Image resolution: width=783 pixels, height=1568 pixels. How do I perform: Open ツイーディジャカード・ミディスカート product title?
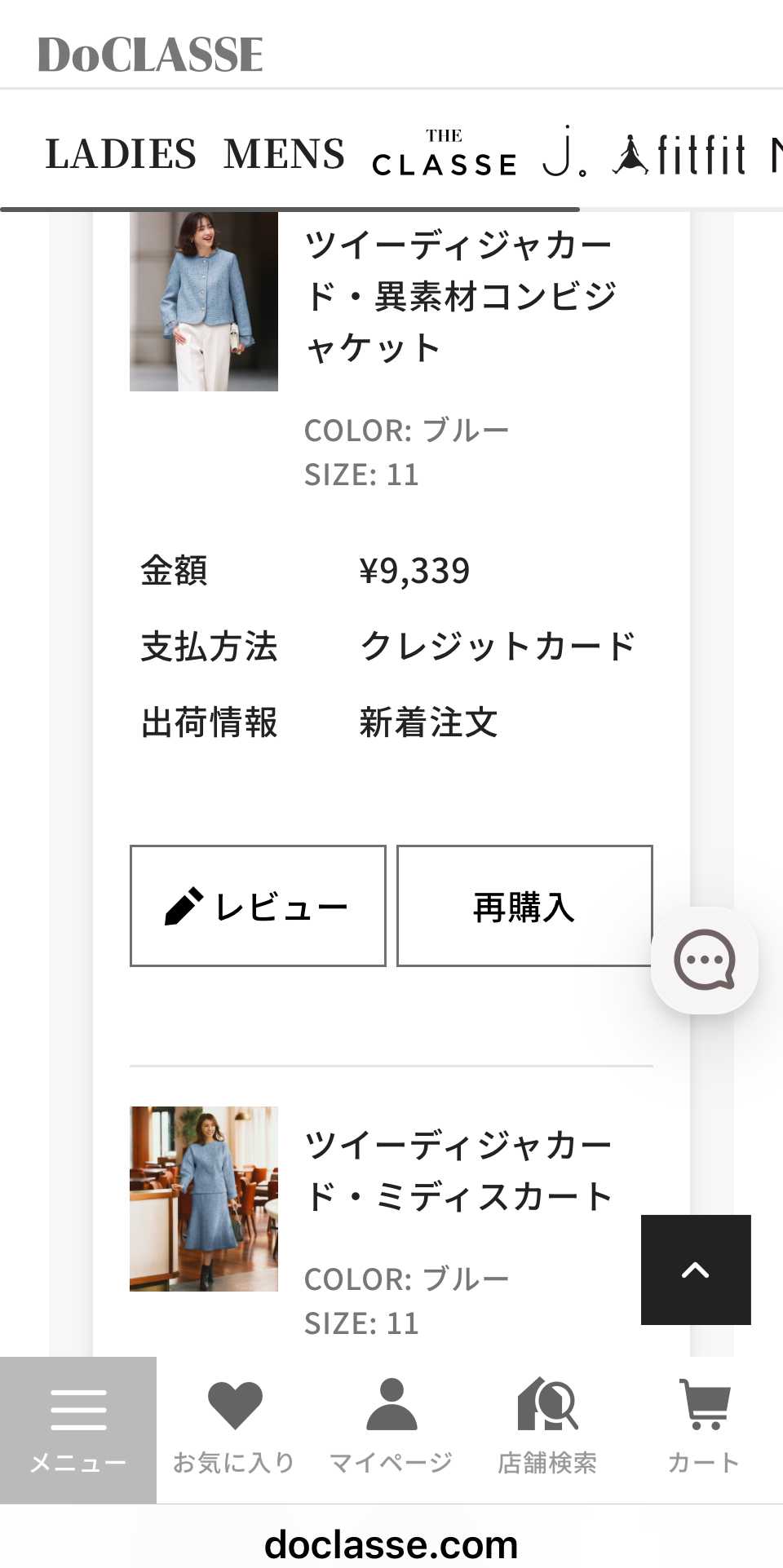[458, 1171]
